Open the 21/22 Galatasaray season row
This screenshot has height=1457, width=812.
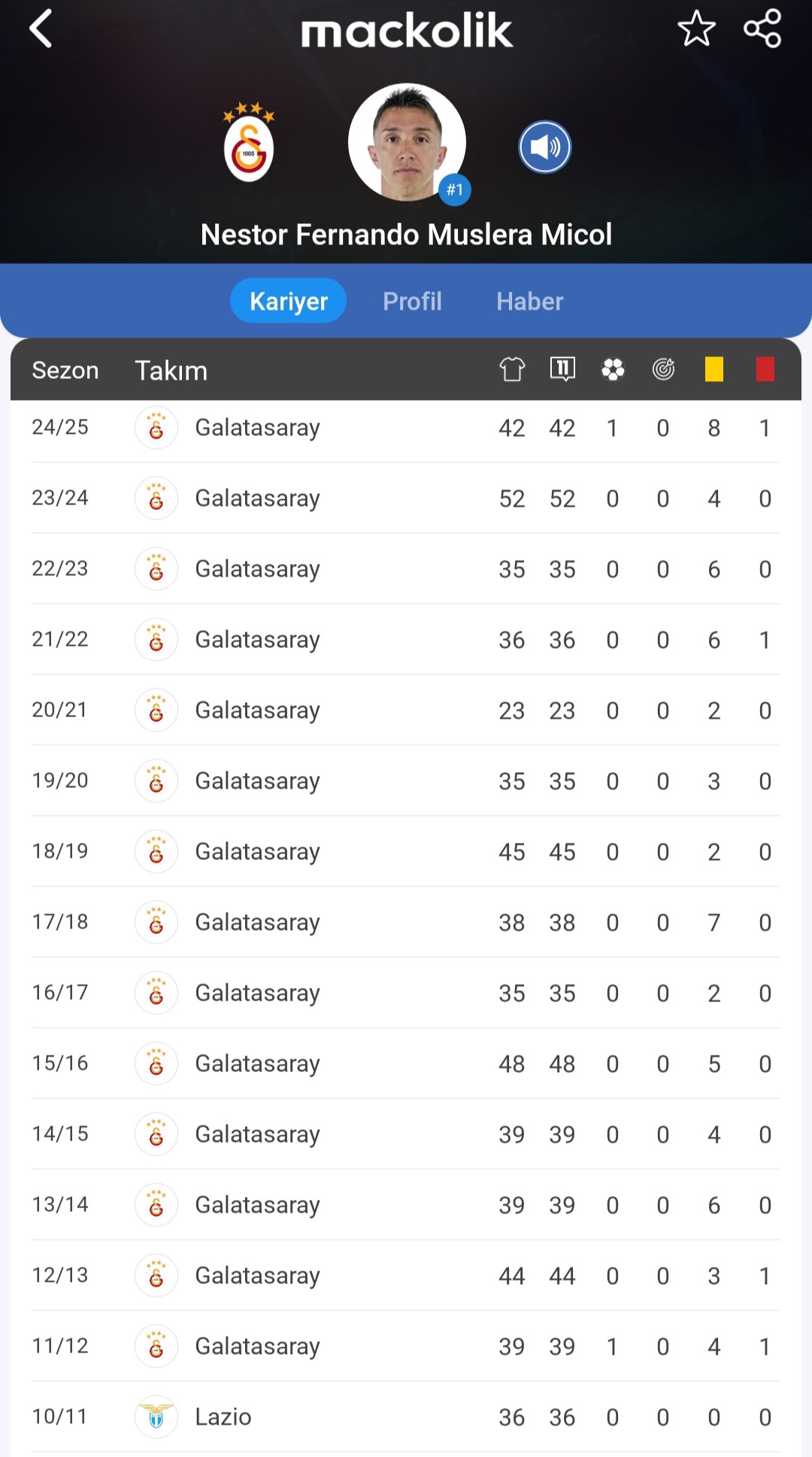(x=406, y=640)
